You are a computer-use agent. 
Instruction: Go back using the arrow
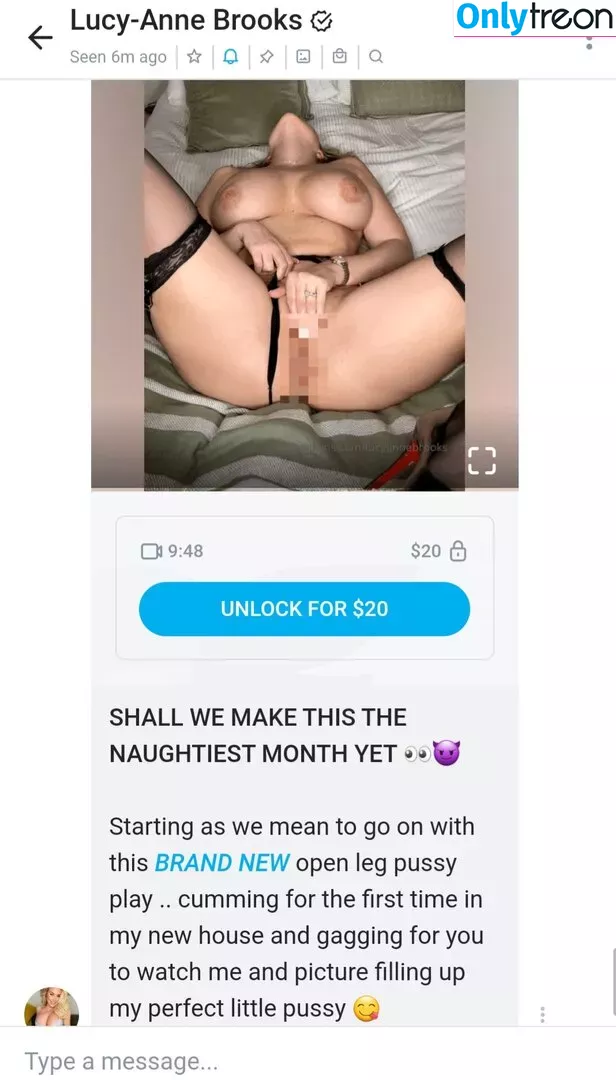point(40,38)
